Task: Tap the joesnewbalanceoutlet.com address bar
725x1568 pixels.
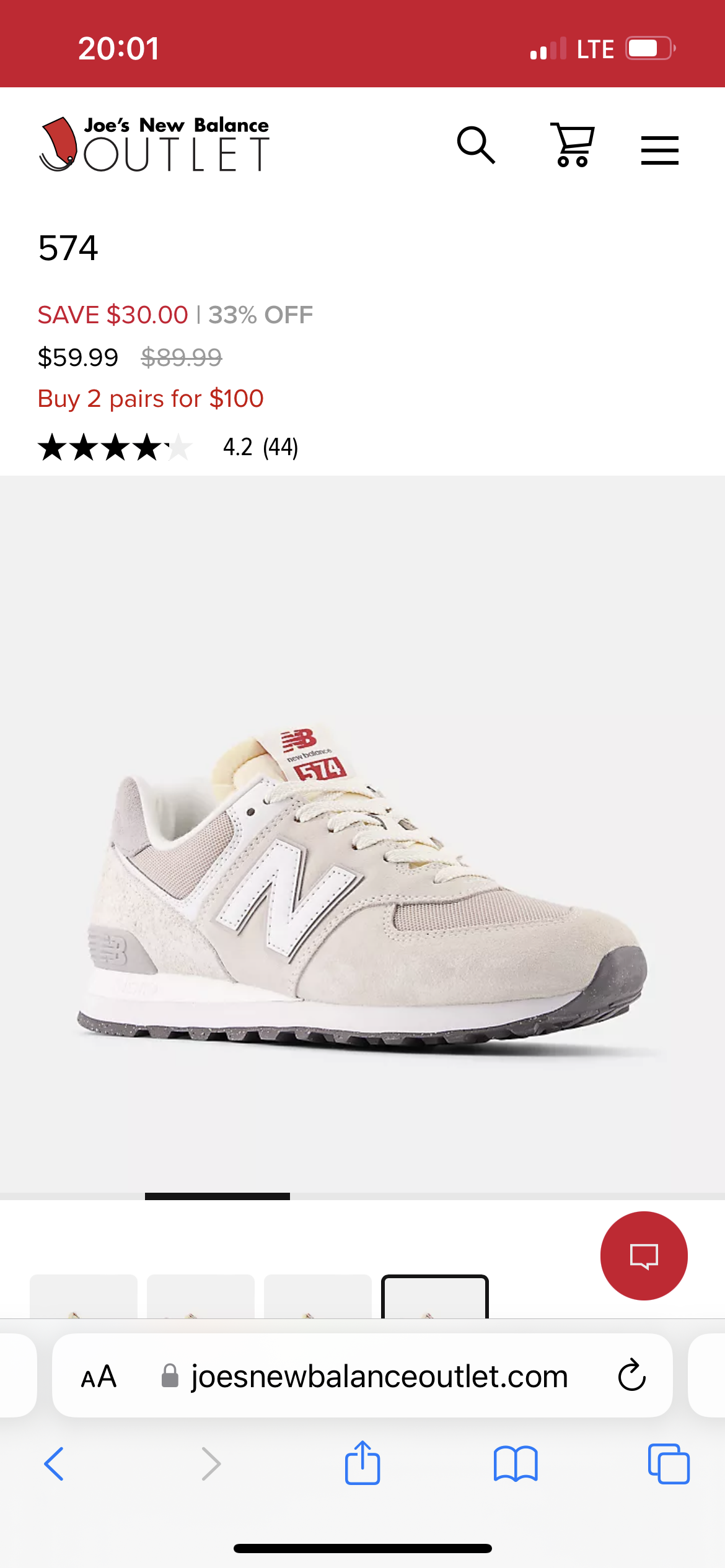Action: click(379, 1377)
